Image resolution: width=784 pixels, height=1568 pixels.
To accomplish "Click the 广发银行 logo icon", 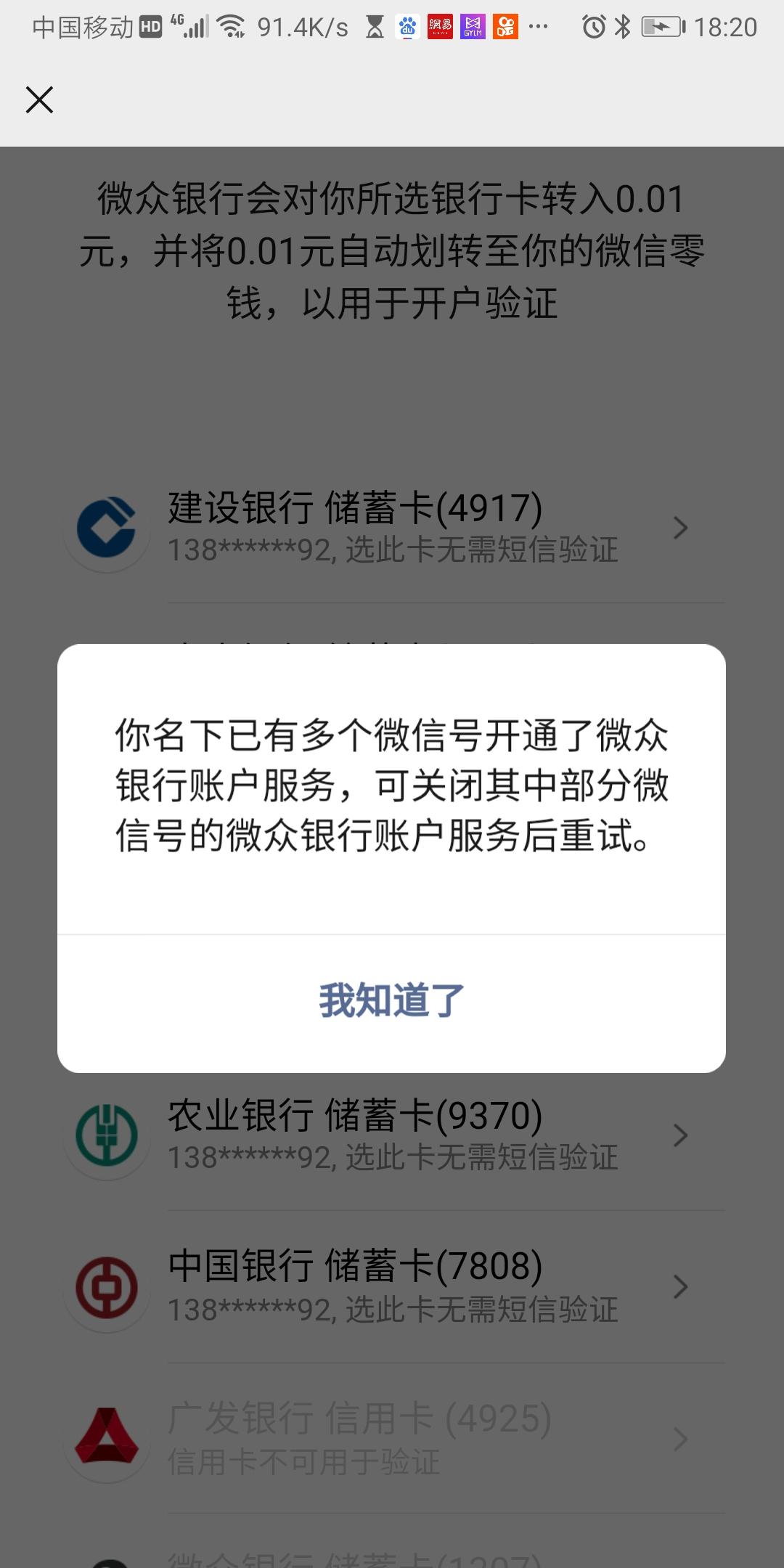I will (106, 1441).
